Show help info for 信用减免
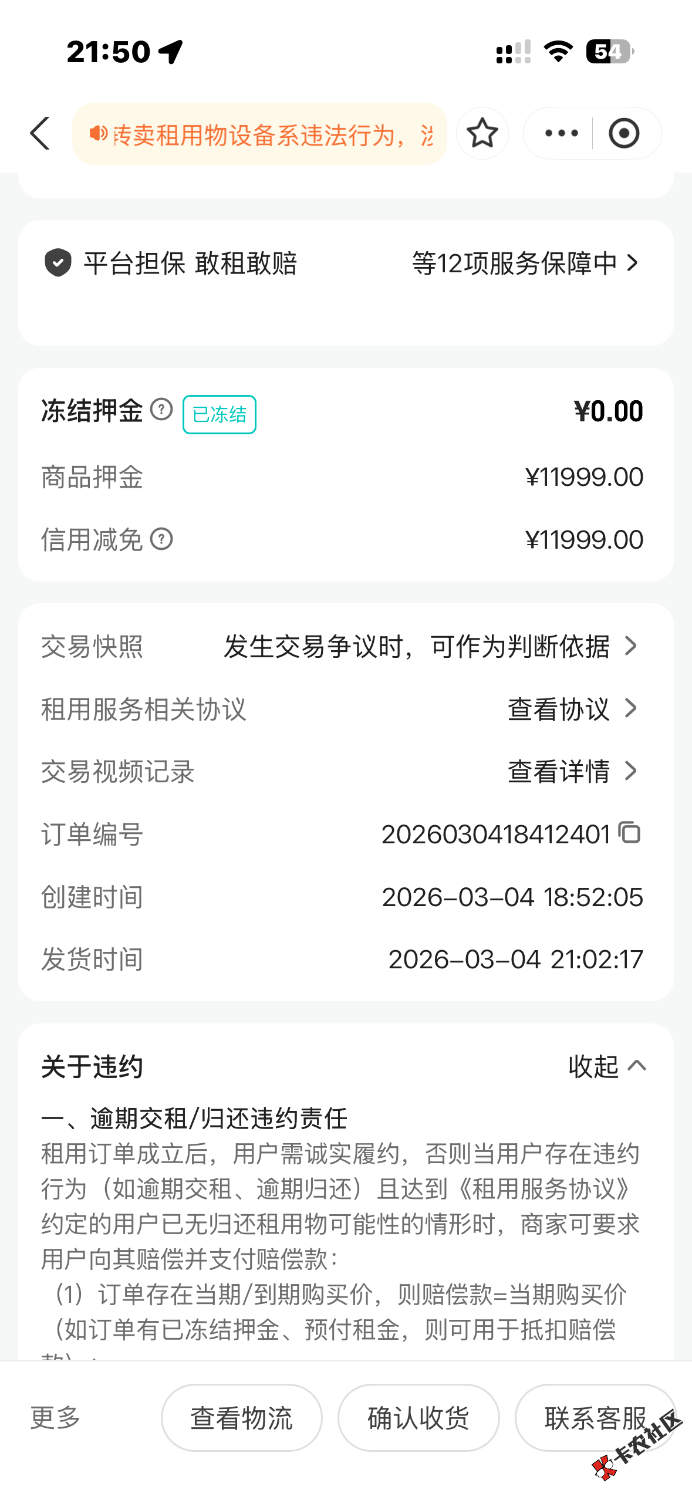Viewport: 692px width, 1500px height. click(x=161, y=540)
